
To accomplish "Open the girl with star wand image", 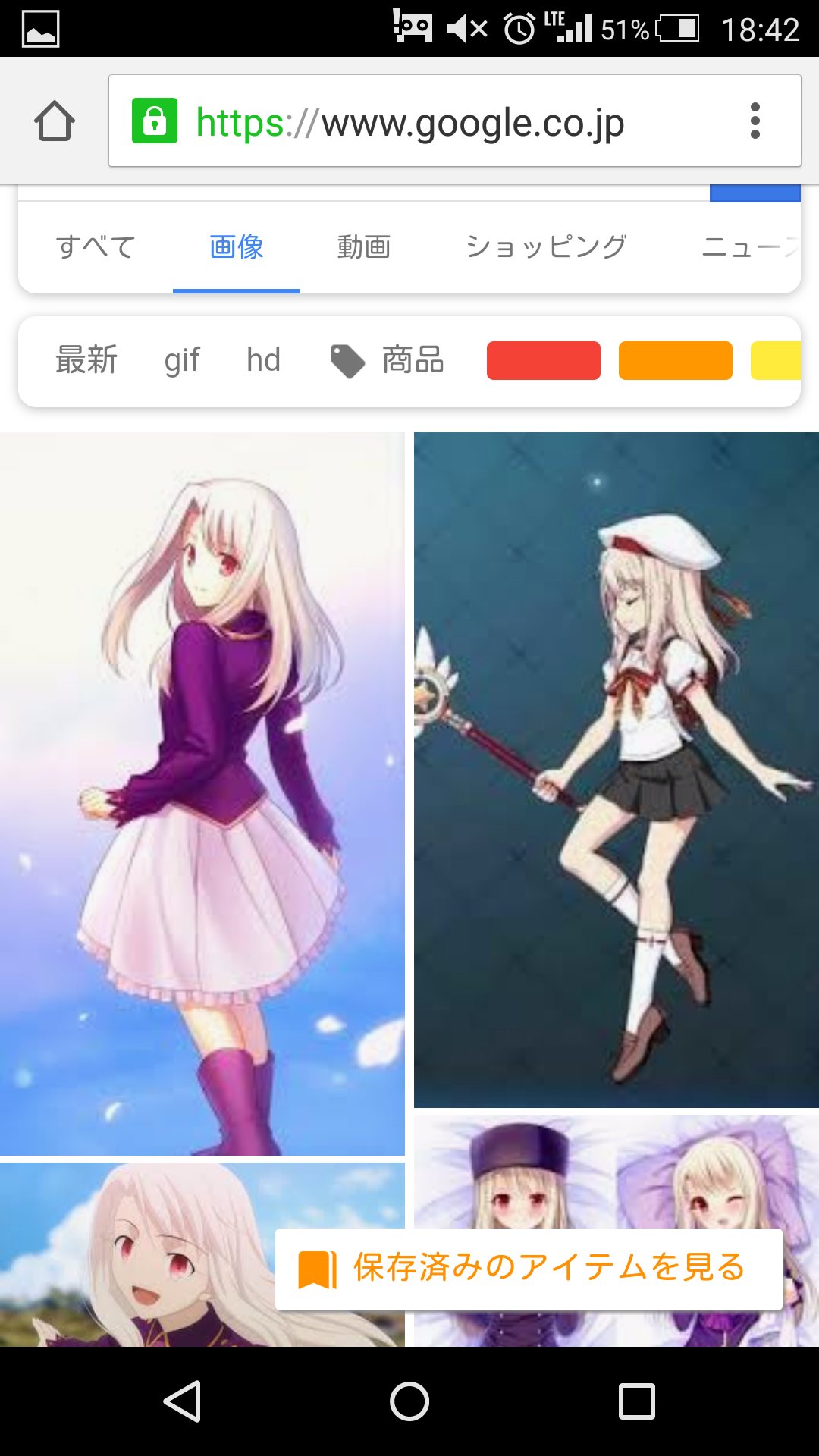I will 616,770.
